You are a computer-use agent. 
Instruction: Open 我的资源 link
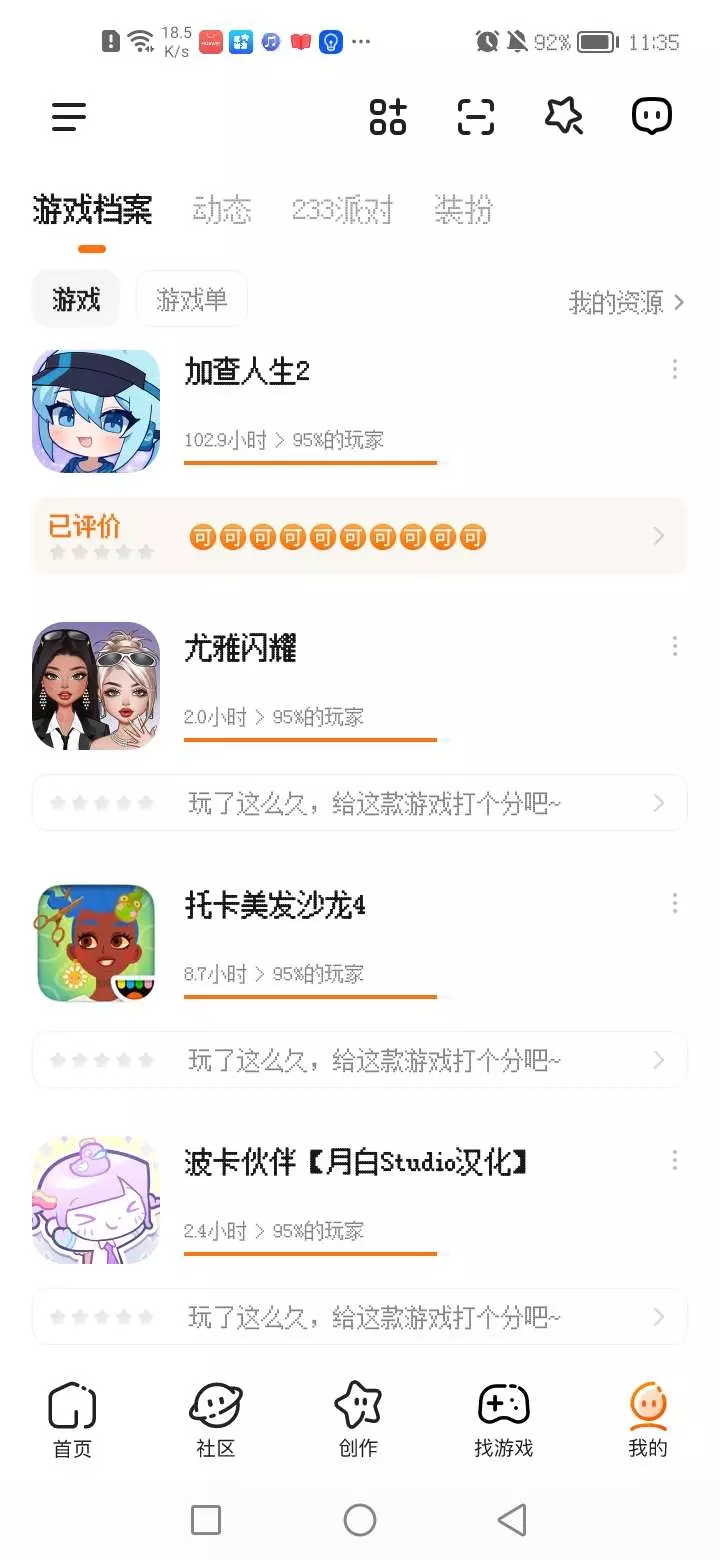tap(626, 302)
